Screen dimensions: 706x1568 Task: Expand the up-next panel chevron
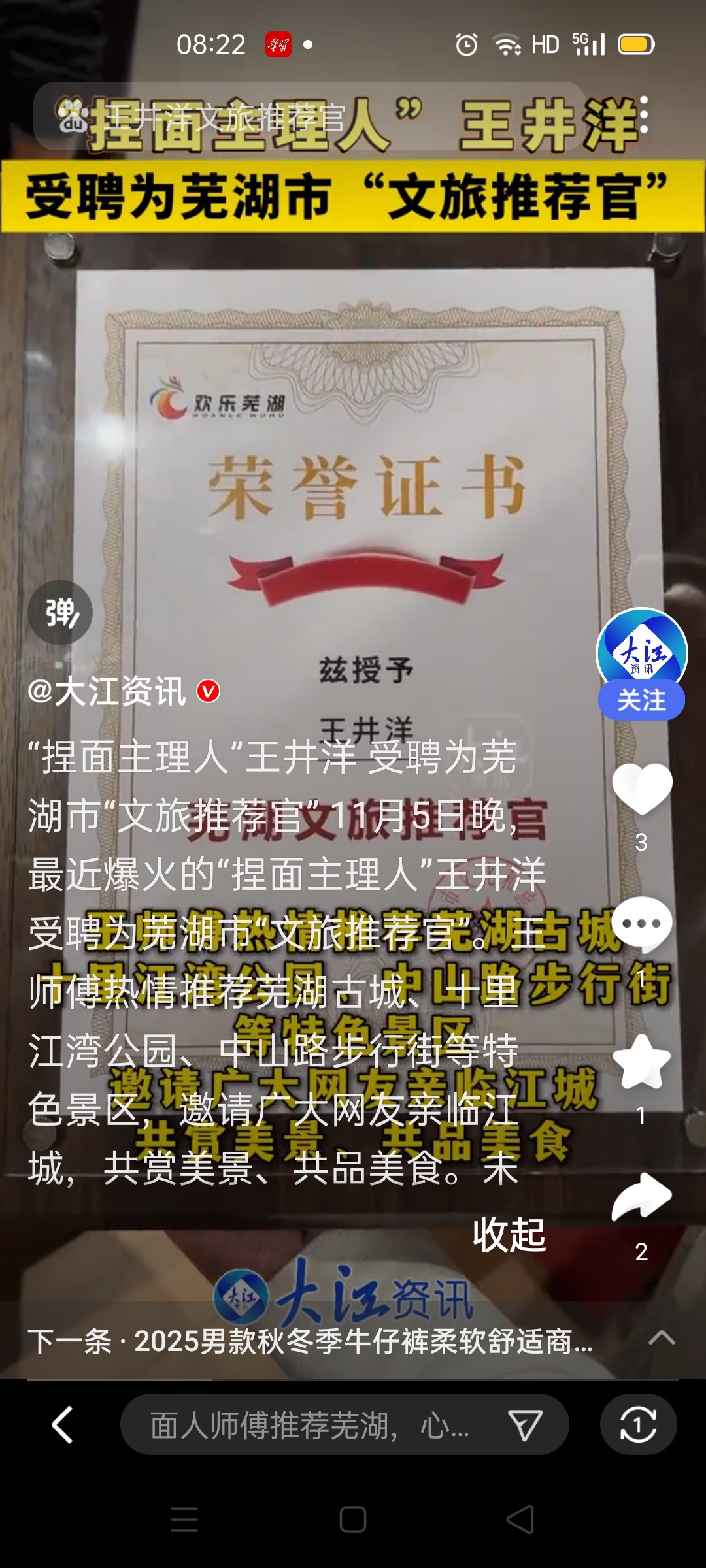[661, 1337]
